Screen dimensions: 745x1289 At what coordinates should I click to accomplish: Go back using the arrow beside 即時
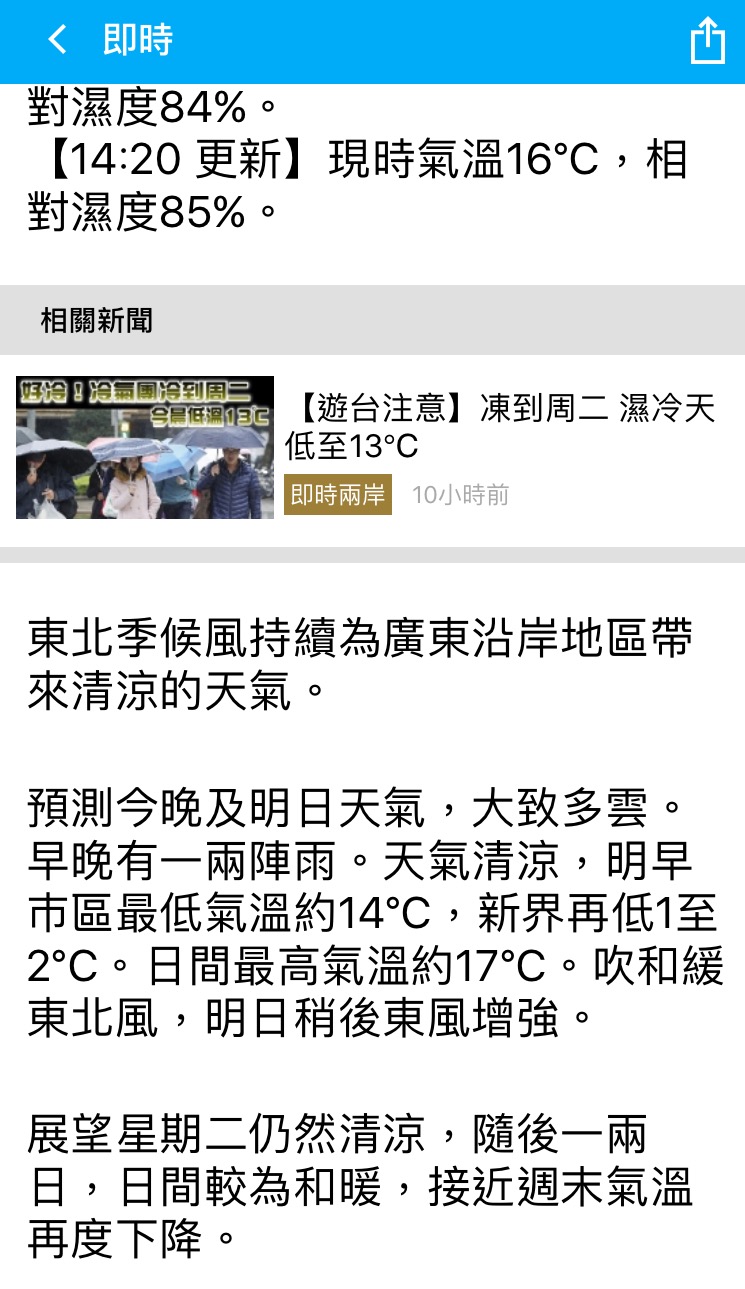[58, 40]
